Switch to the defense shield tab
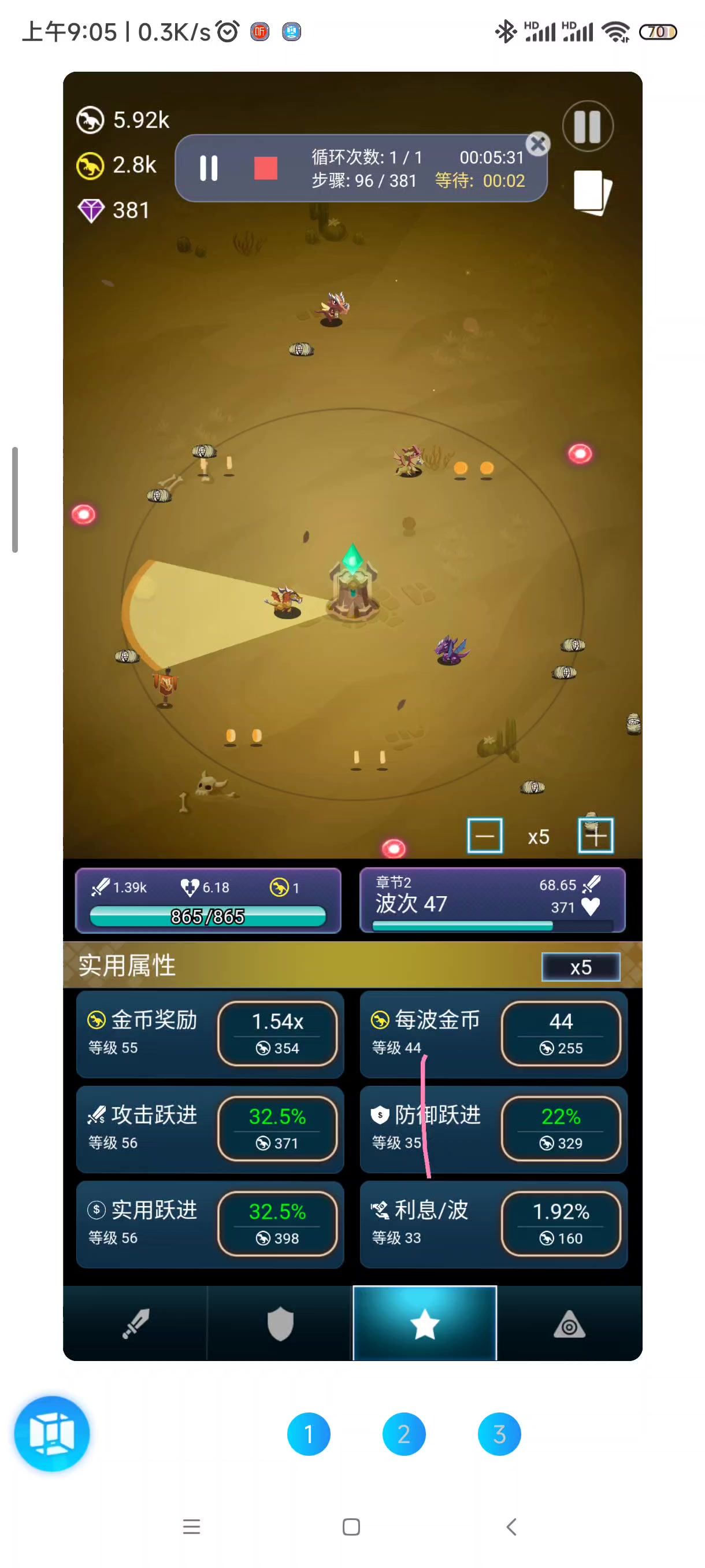705x1568 pixels. point(280,1323)
